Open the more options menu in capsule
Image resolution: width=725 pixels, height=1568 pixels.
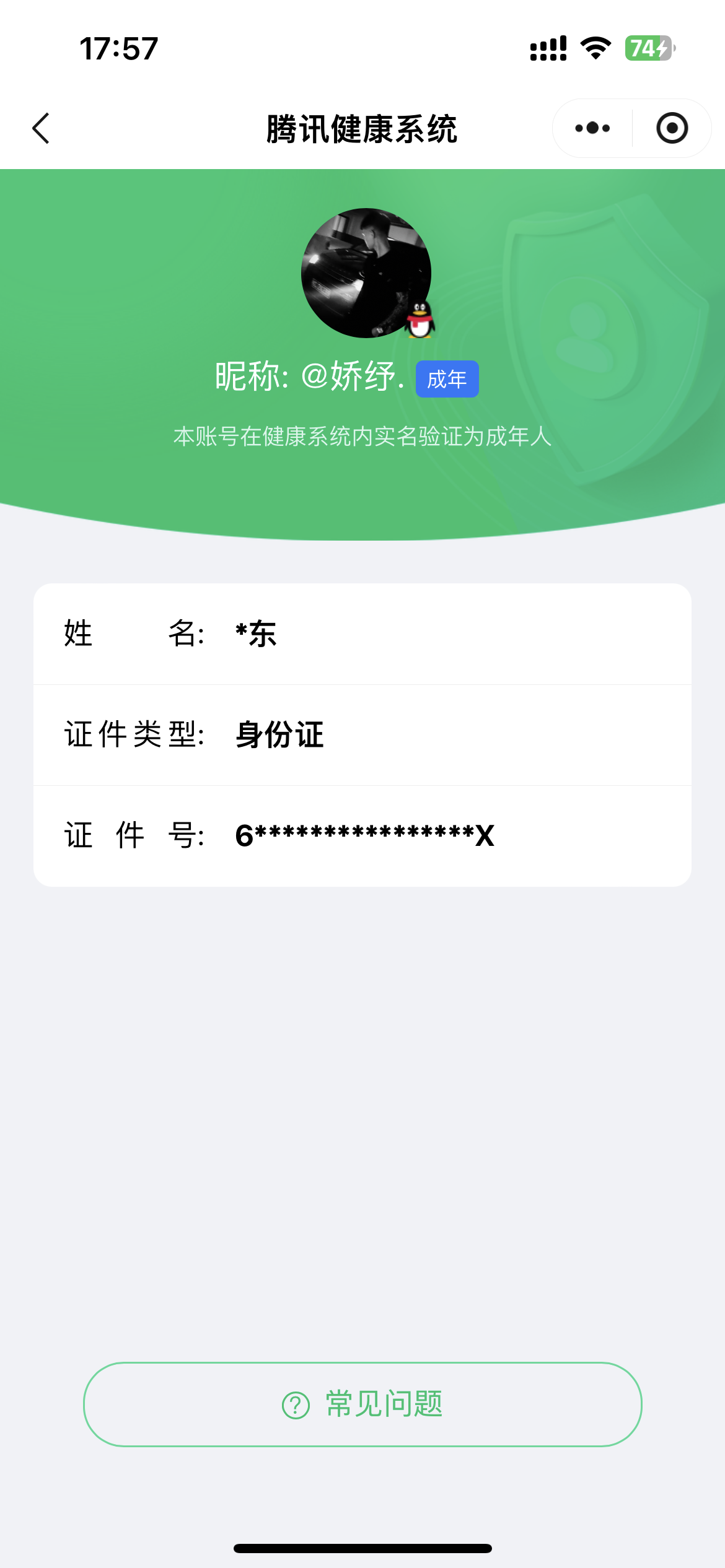(x=589, y=128)
